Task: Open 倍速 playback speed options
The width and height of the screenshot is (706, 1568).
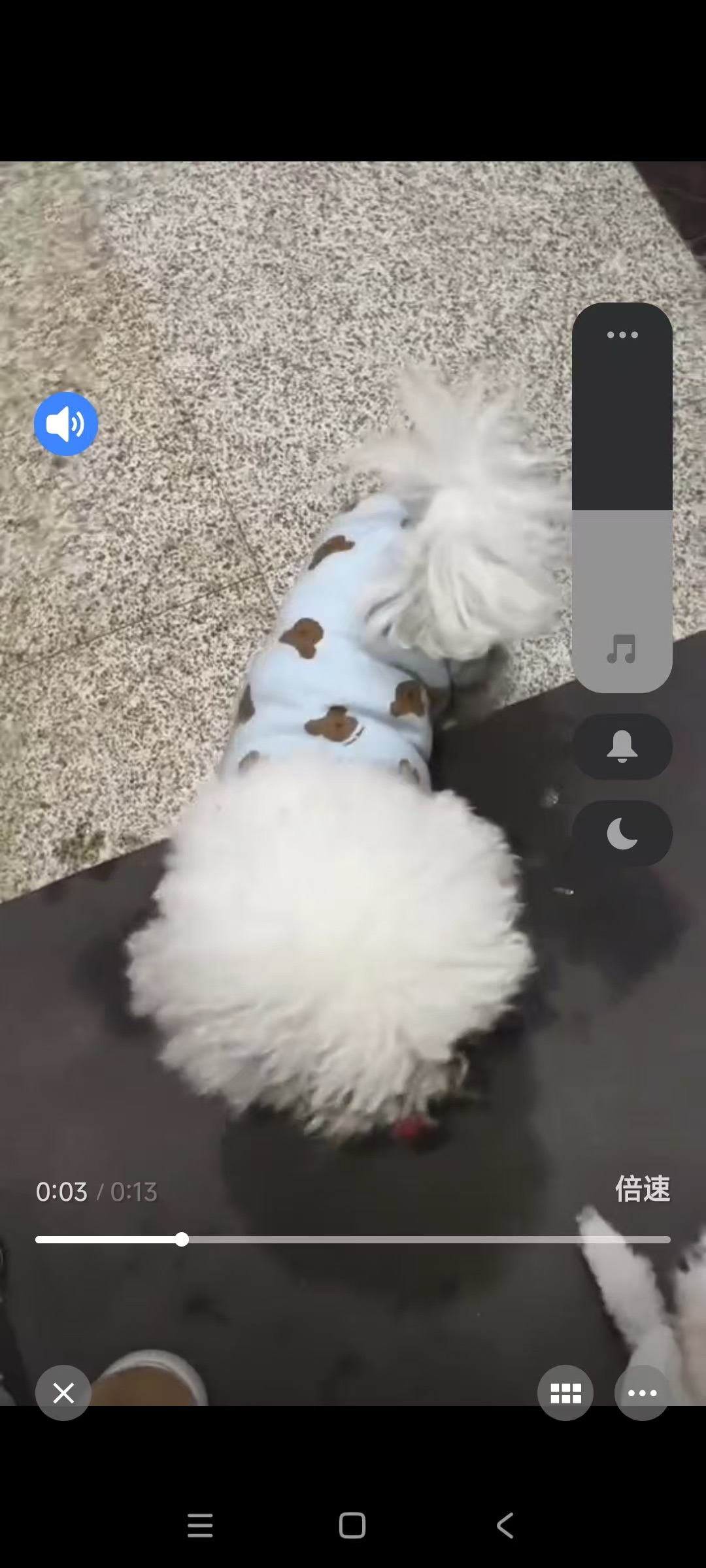Action: coord(642,1189)
